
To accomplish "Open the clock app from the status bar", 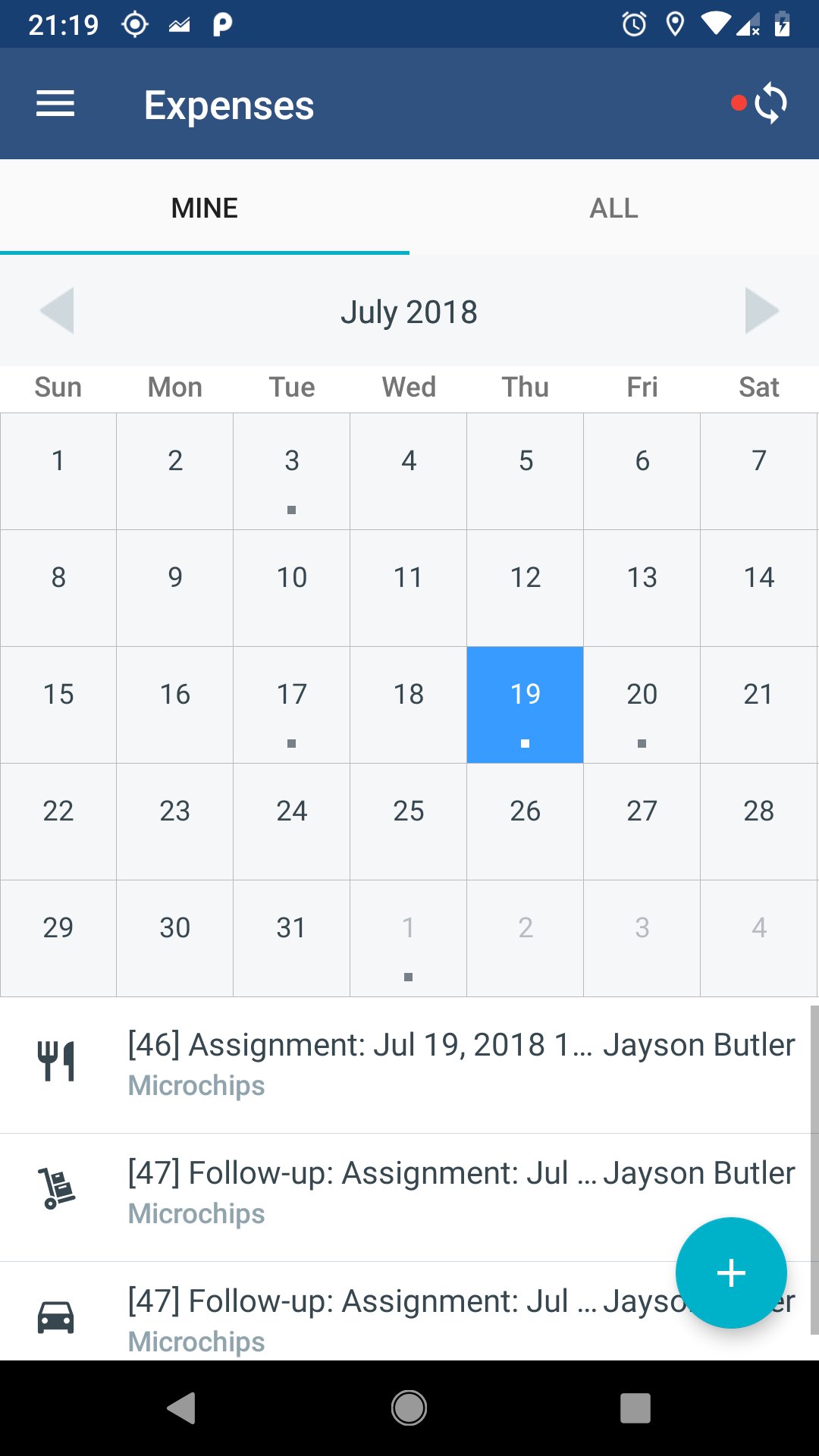I will pyautogui.click(x=635, y=24).
